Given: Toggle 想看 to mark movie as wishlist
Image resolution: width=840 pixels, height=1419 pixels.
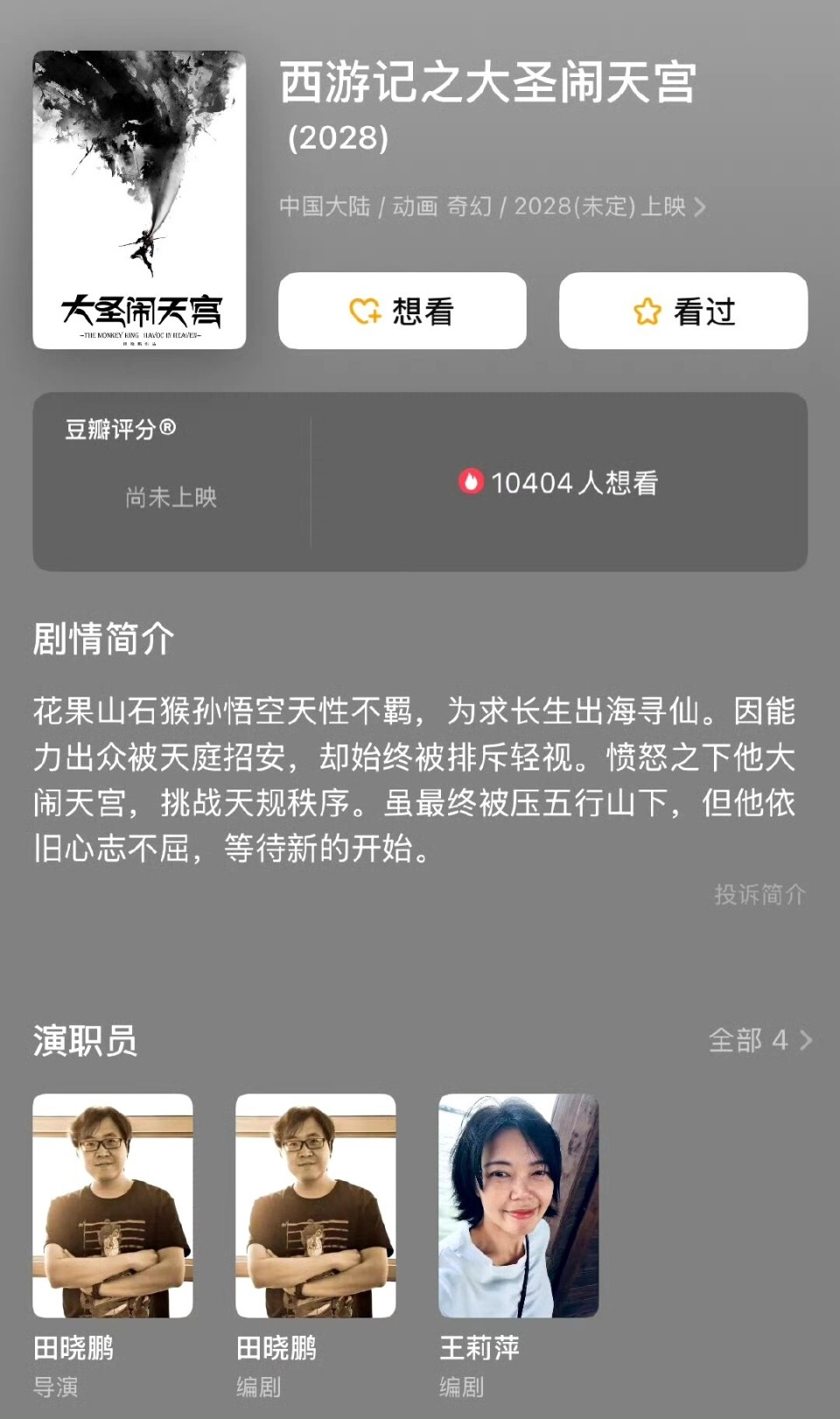Looking at the screenshot, I should tap(402, 311).
